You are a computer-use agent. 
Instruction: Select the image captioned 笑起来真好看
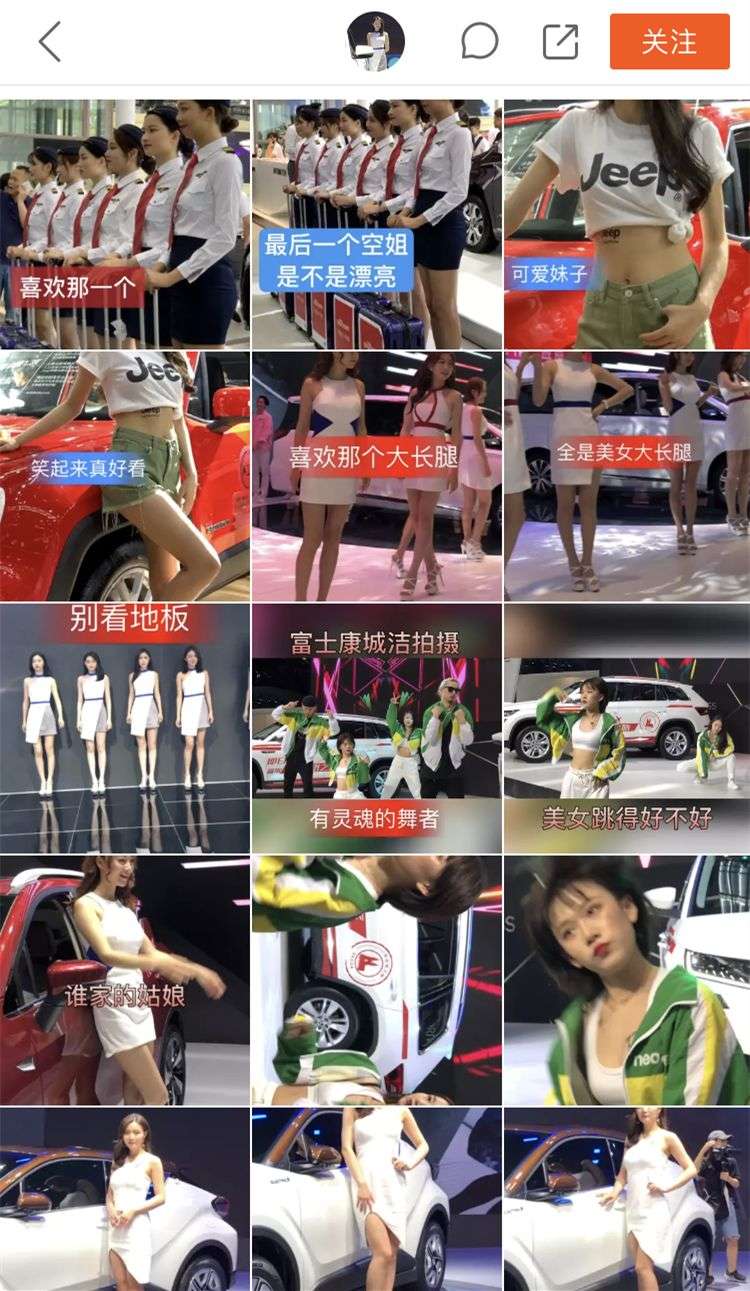(x=125, y=476)
